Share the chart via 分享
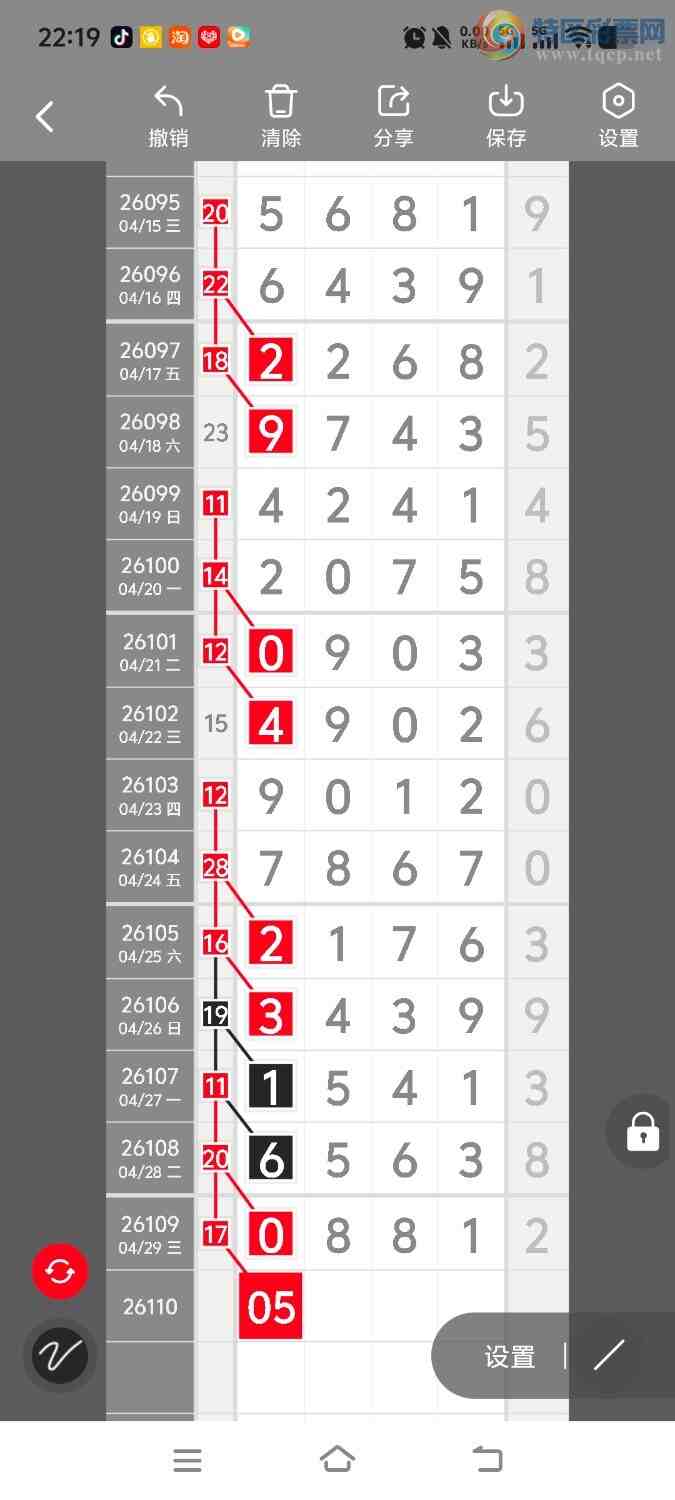The width and height of the screenshot is (675, 1500). pos(394,117)
